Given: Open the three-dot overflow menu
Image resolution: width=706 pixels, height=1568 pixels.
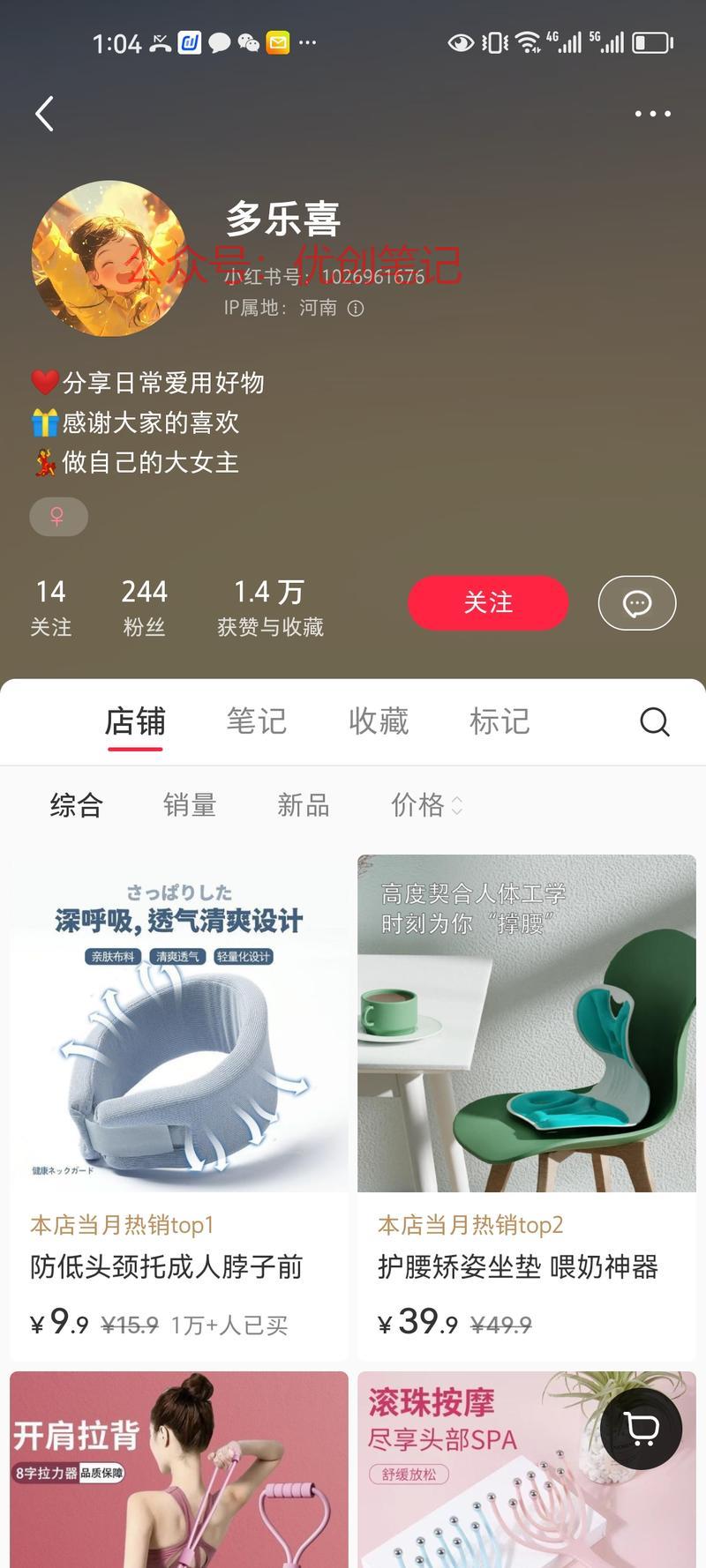Looking at the screenshot, I should (653, 114).
